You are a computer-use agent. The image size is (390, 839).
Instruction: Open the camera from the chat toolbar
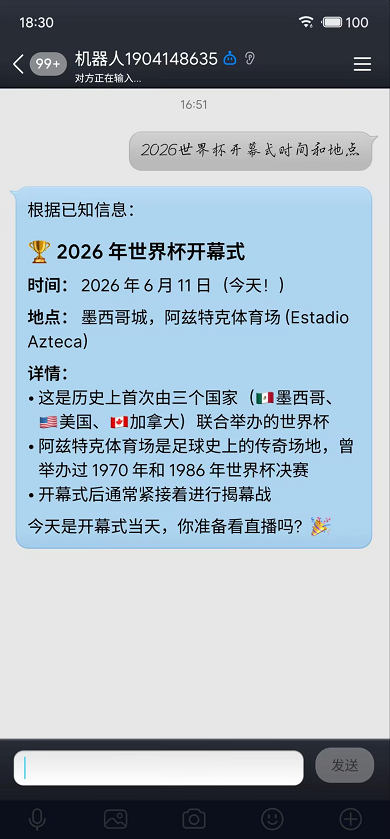[194, 819]
